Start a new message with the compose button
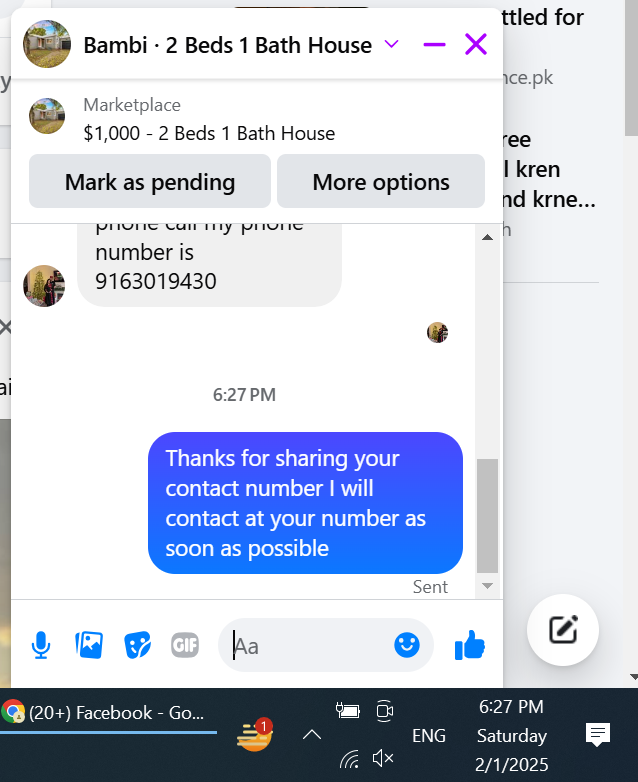 coord(563,630)
